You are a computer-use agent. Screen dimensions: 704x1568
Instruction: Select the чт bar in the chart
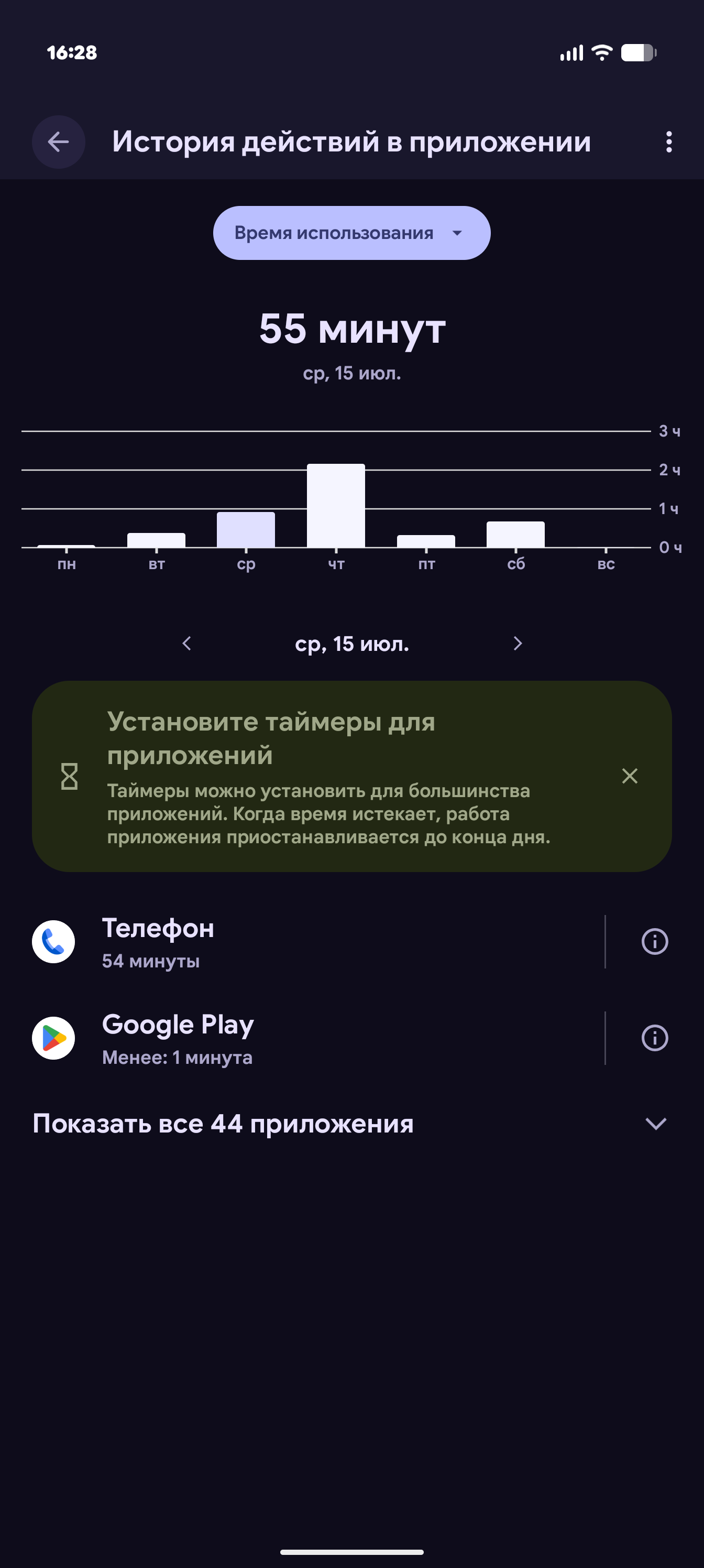336,506
